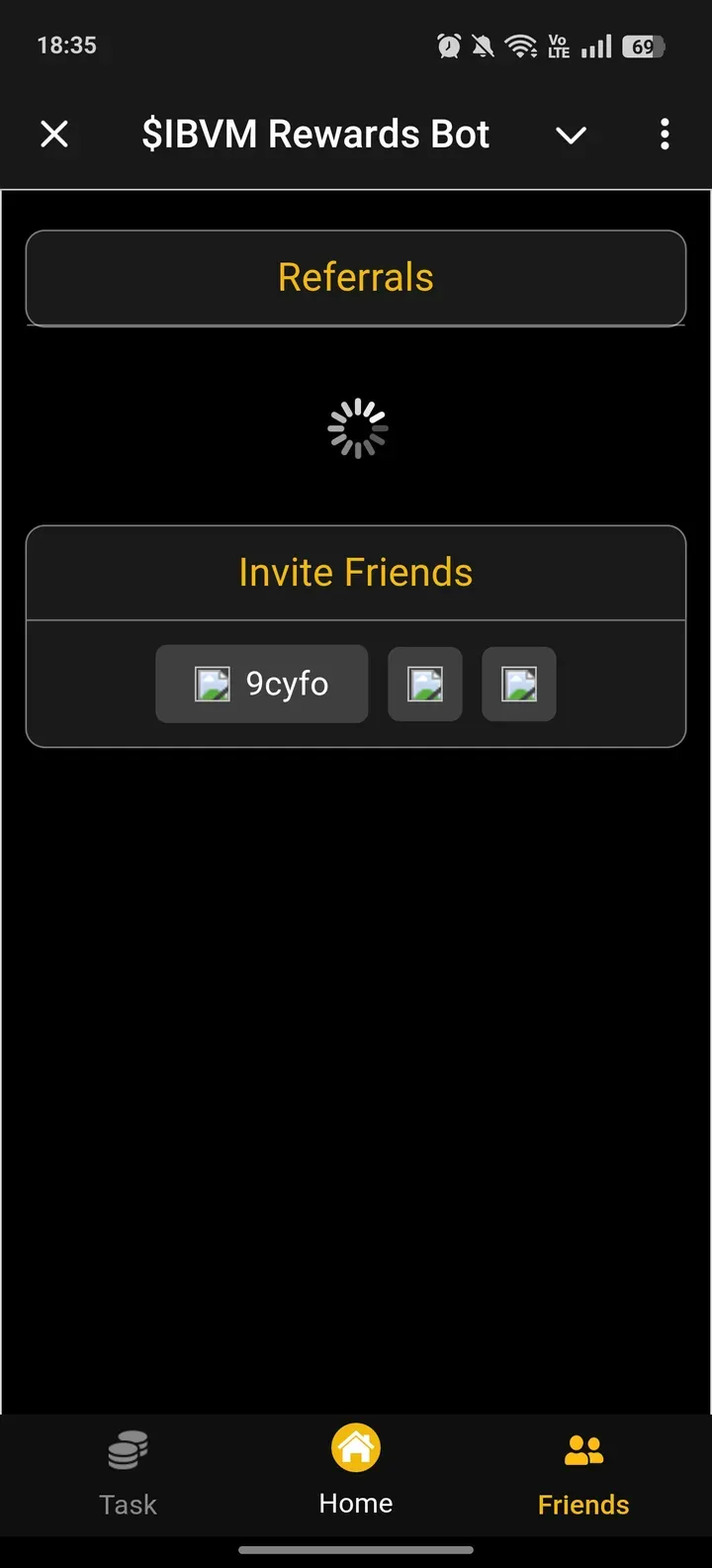
Task: Click the middle small image icon button
Action: tap(424, 684)
